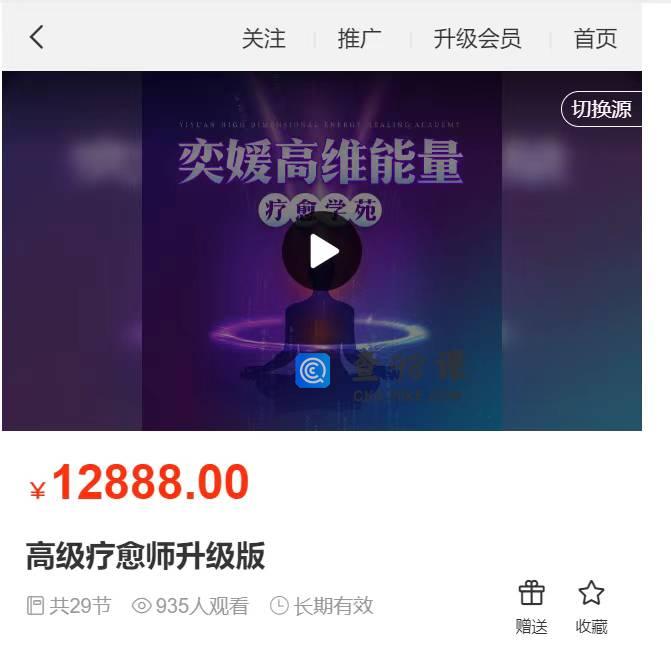Image resolution: width=671 pixels, height=646 pixels.
Task: Go to 首页 home page
Action: click(595, 39)
